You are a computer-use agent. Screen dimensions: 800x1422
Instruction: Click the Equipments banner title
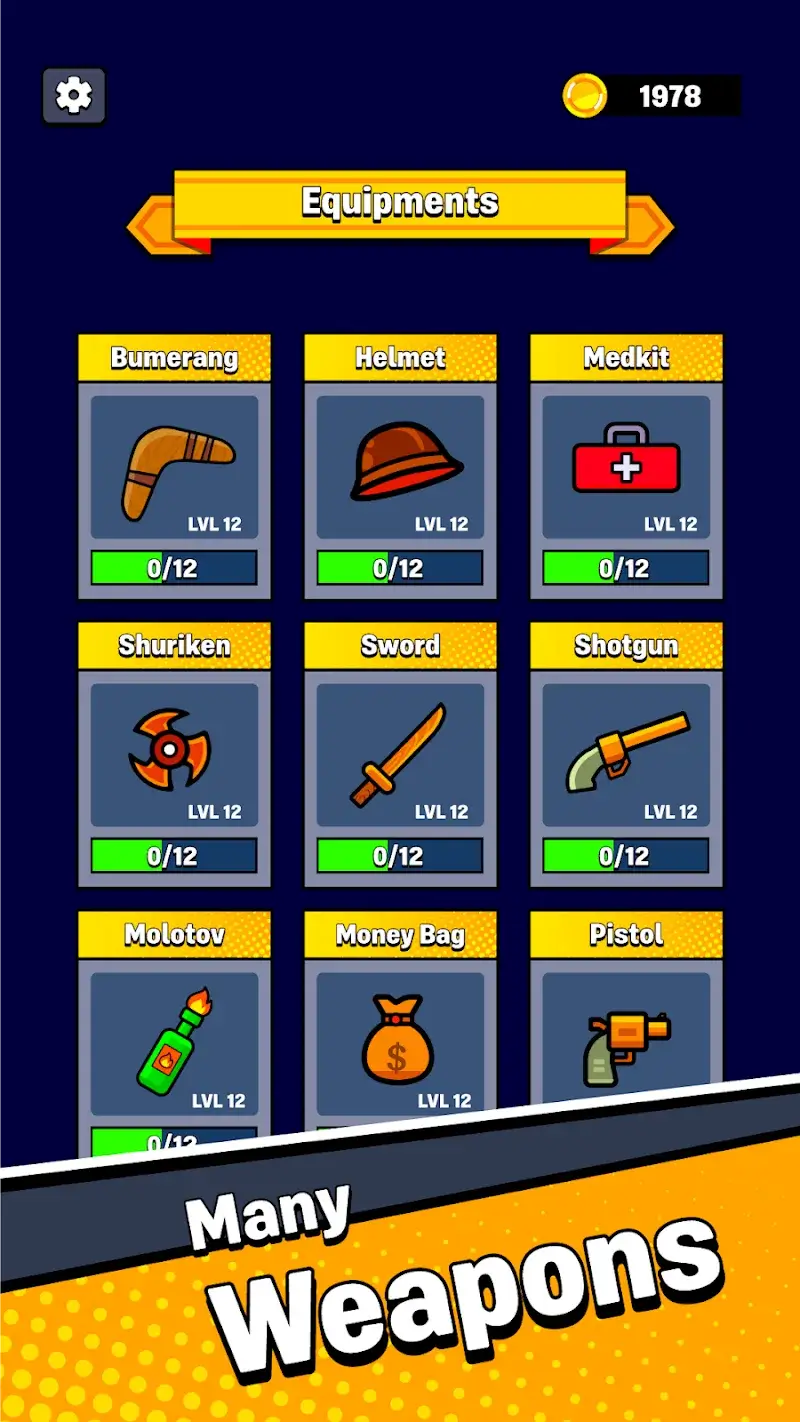(400, 202)
